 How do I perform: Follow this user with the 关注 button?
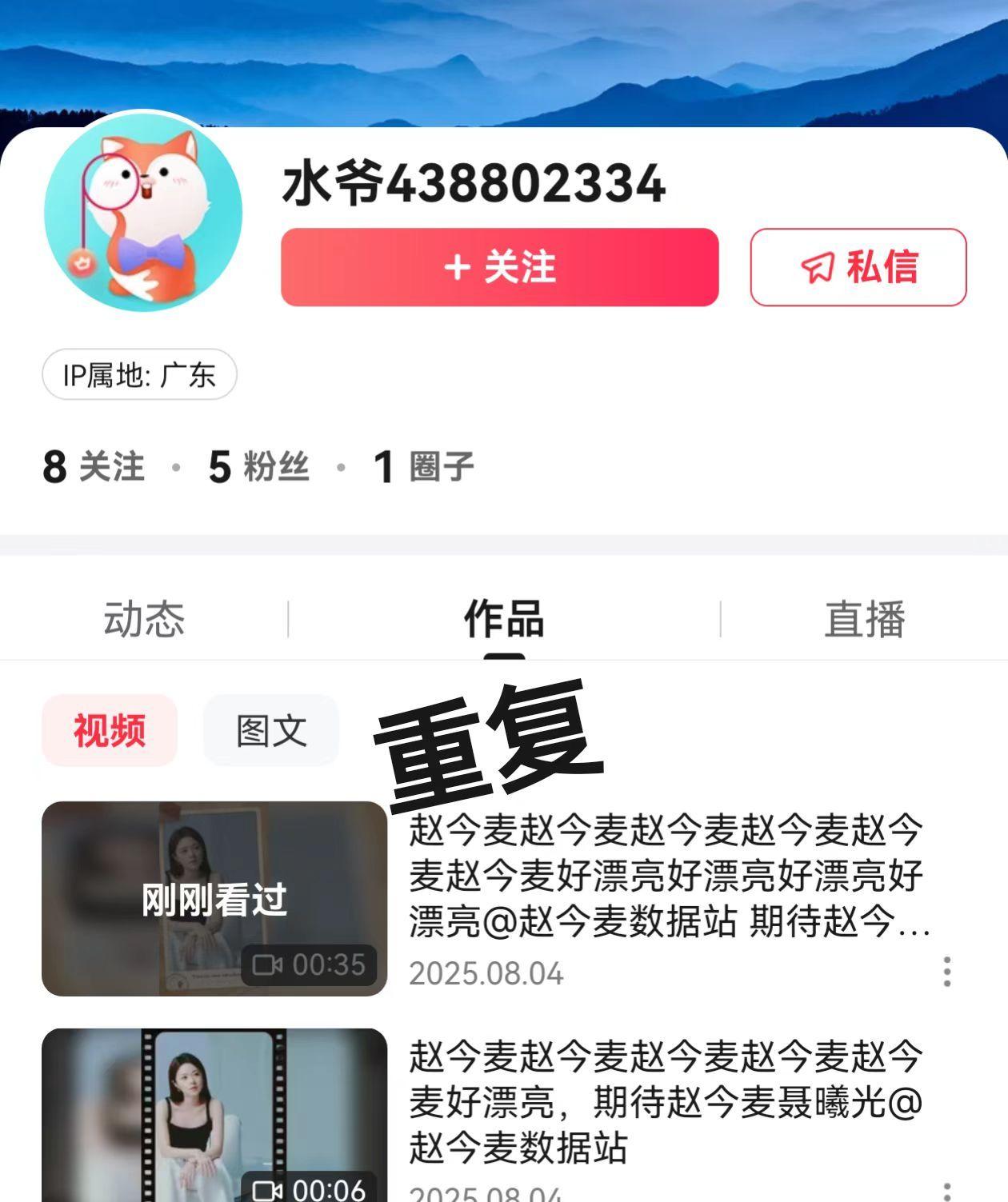coord(499,267)
